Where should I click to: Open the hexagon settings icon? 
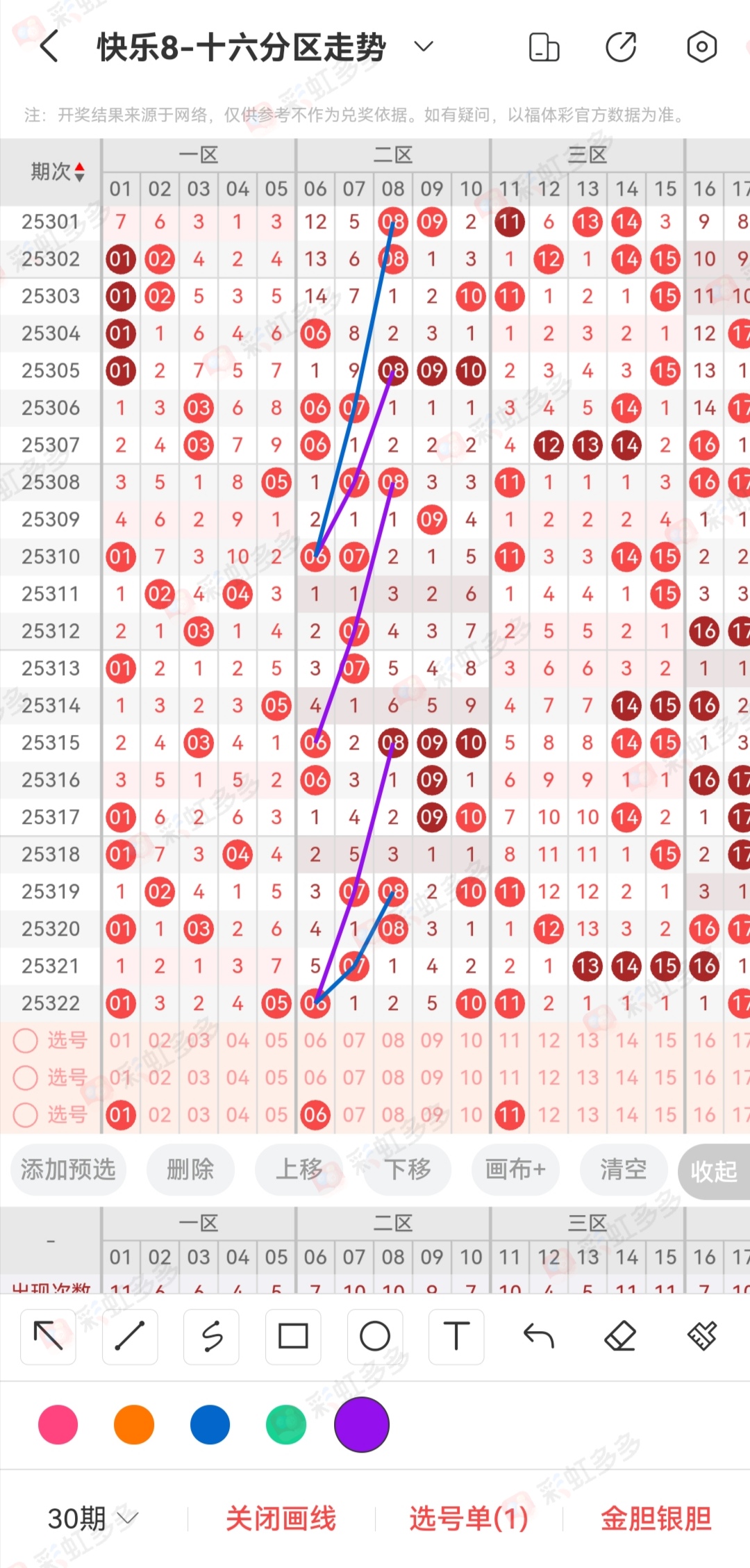[701, 47]
